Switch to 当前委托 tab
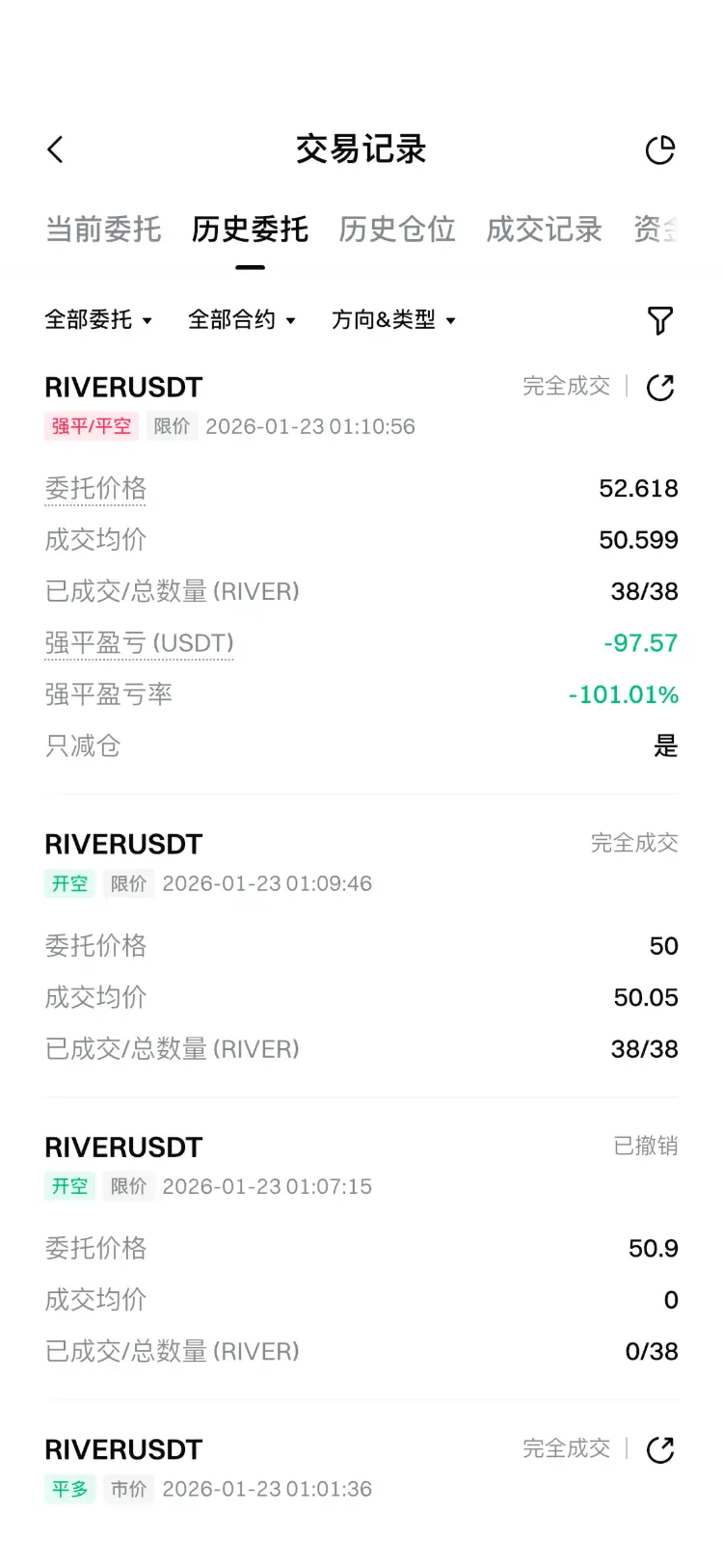Screen dimensions: 723x1568 click(103, 230)
